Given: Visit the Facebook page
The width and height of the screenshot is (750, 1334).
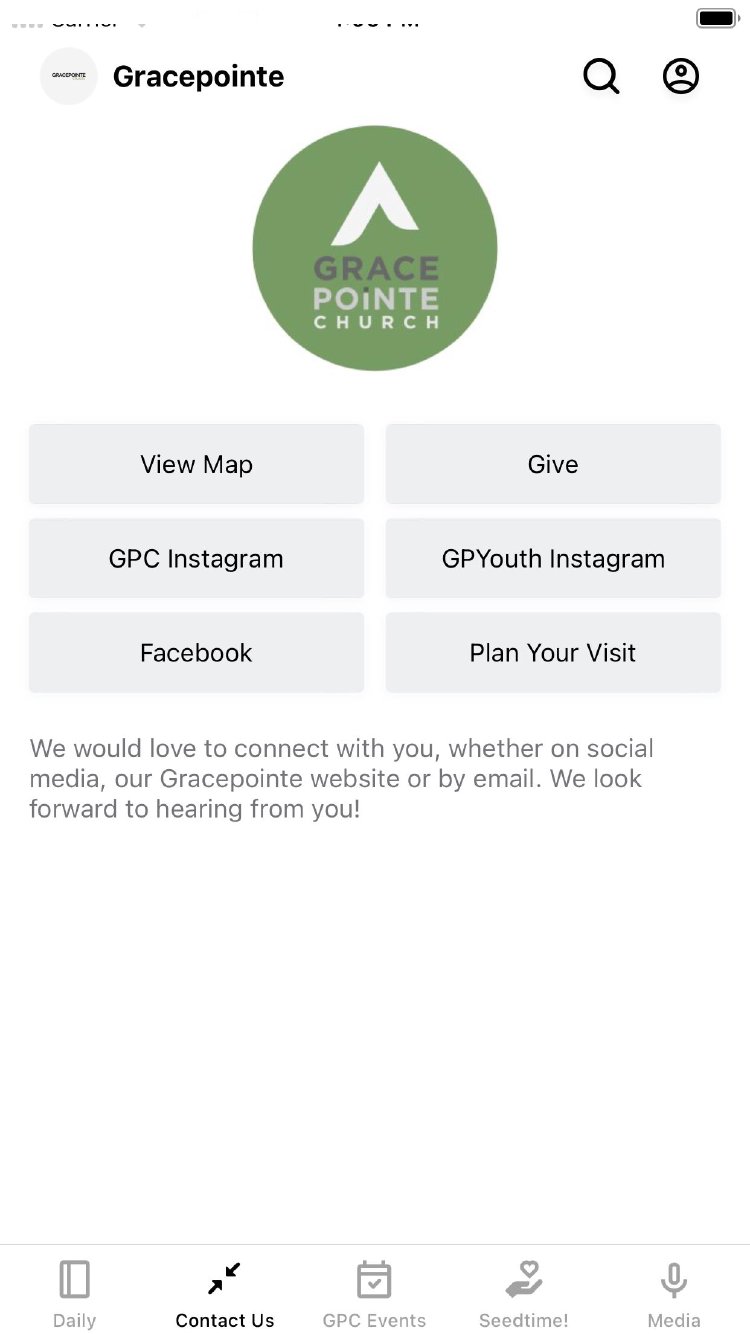Looking at the screenshot, I should coord(196,652).
